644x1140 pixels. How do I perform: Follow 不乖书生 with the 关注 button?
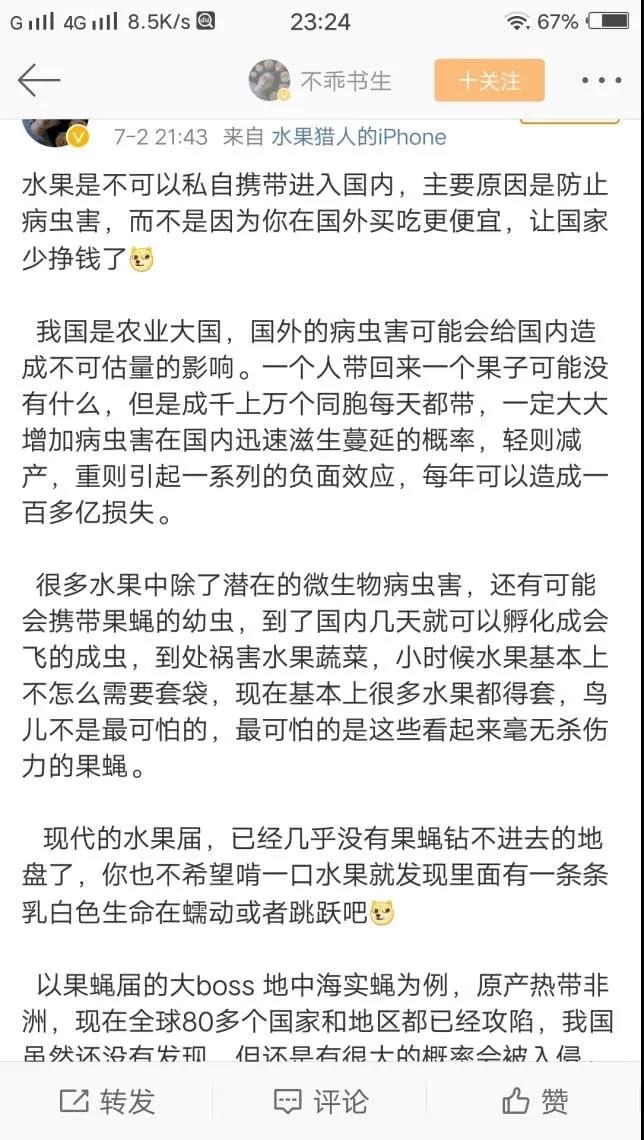489,81
